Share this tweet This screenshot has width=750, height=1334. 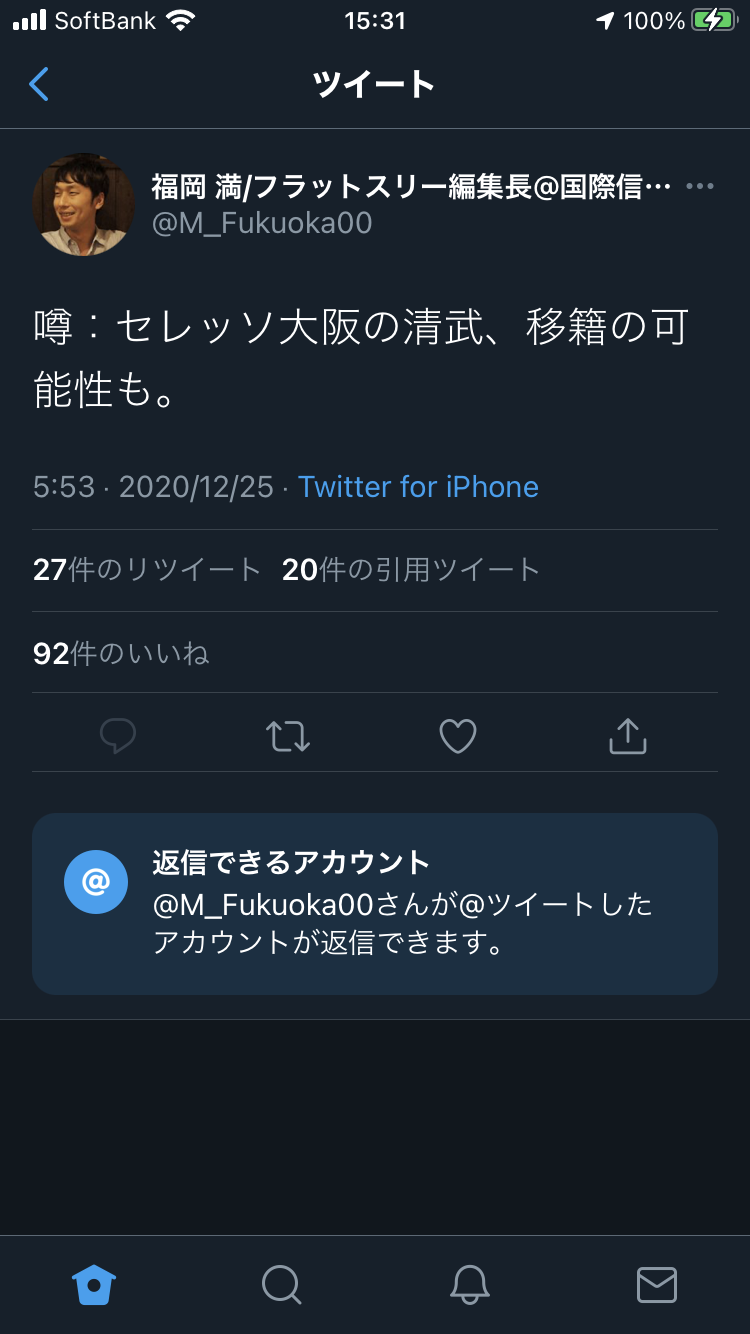pos(628,737)
